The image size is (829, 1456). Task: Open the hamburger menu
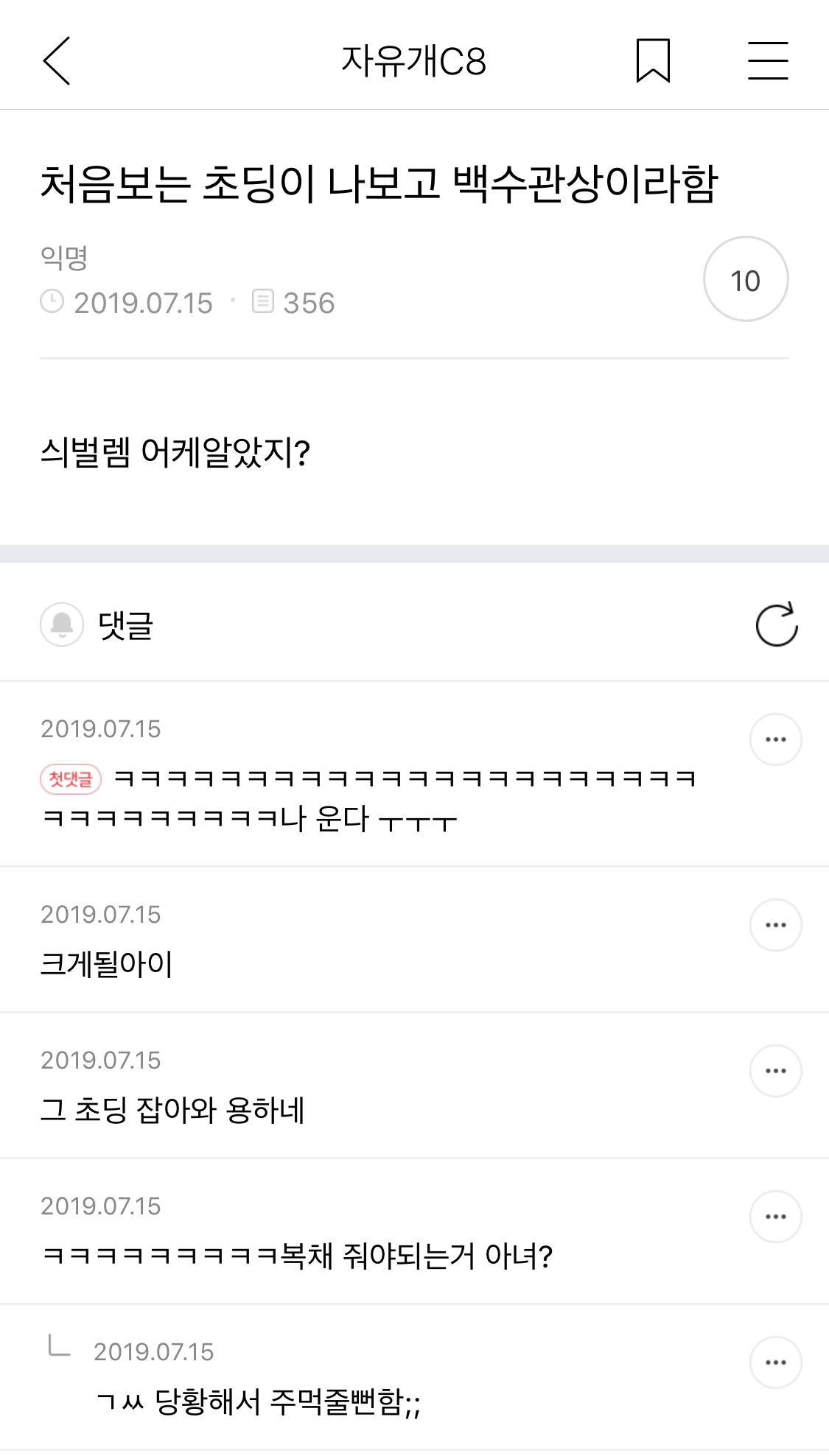tap(768, 60)
